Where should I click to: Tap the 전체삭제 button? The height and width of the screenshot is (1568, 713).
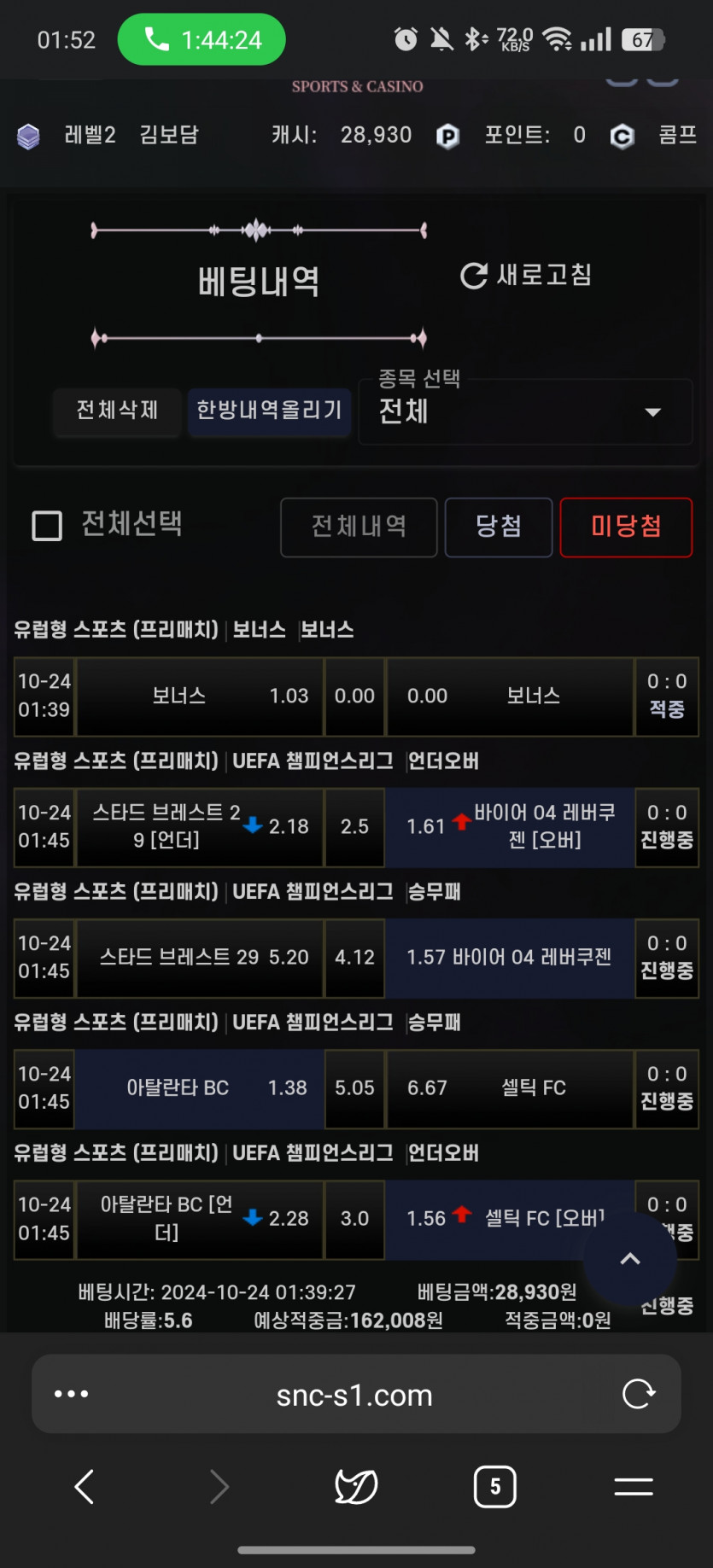[117, 411]
